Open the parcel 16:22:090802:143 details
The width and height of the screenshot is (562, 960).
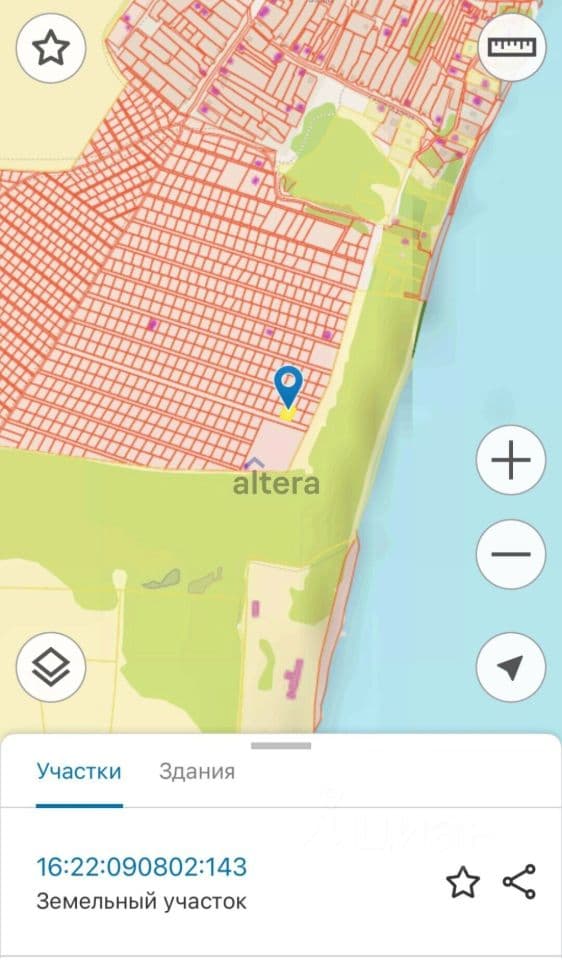point(142,867)
